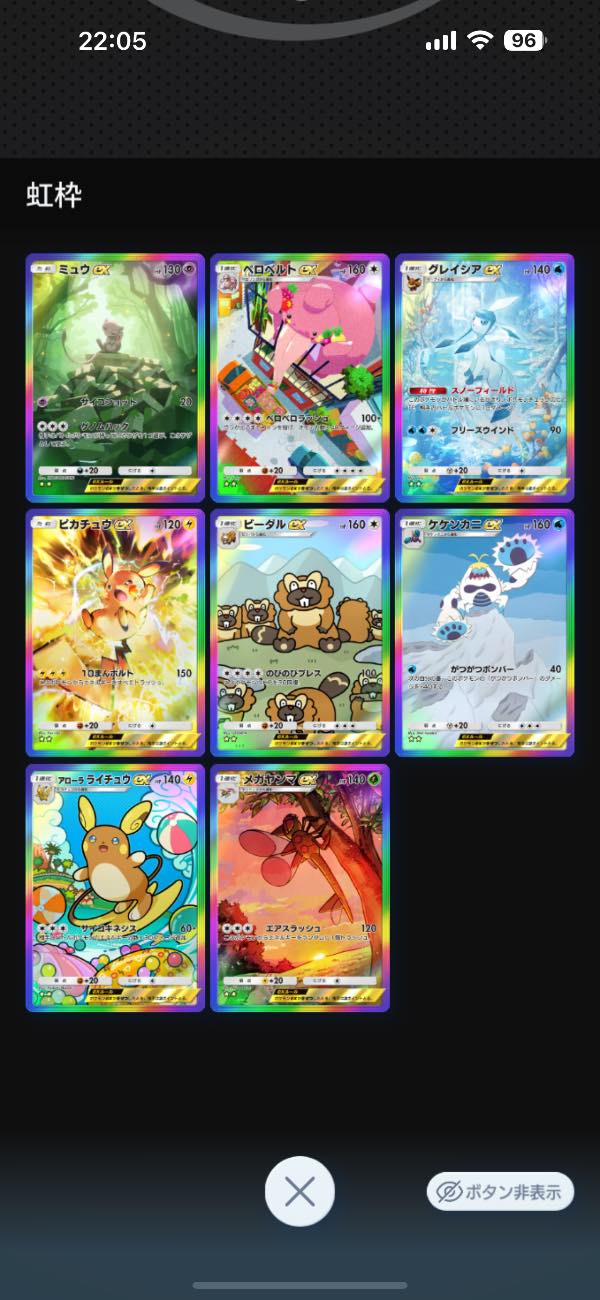This screenshot has height=1300, width=600.
Task: View the ケケンカニex card
Action: (x=484, y=632)
